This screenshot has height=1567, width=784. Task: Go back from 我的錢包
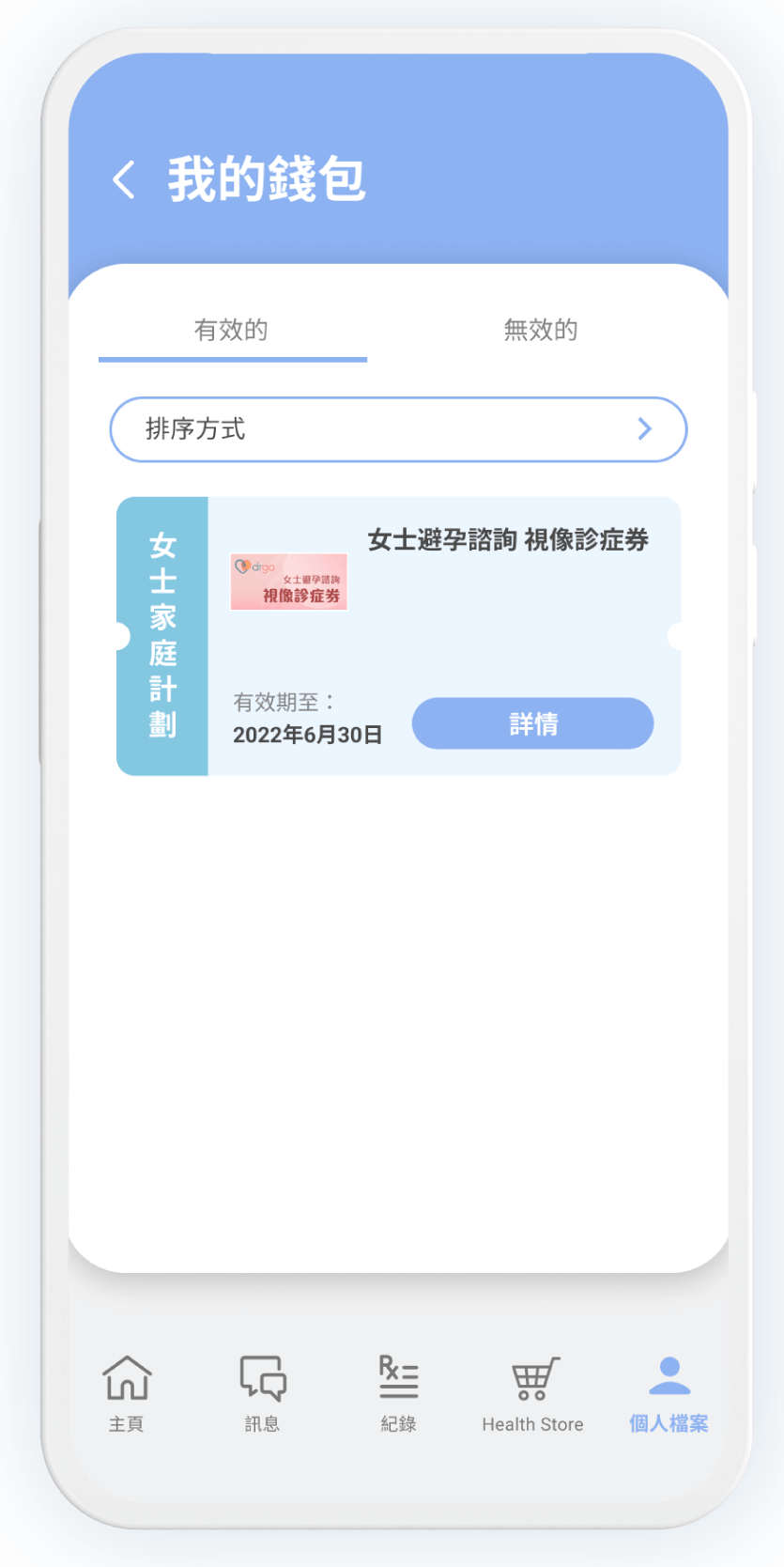tap(125, 179)
